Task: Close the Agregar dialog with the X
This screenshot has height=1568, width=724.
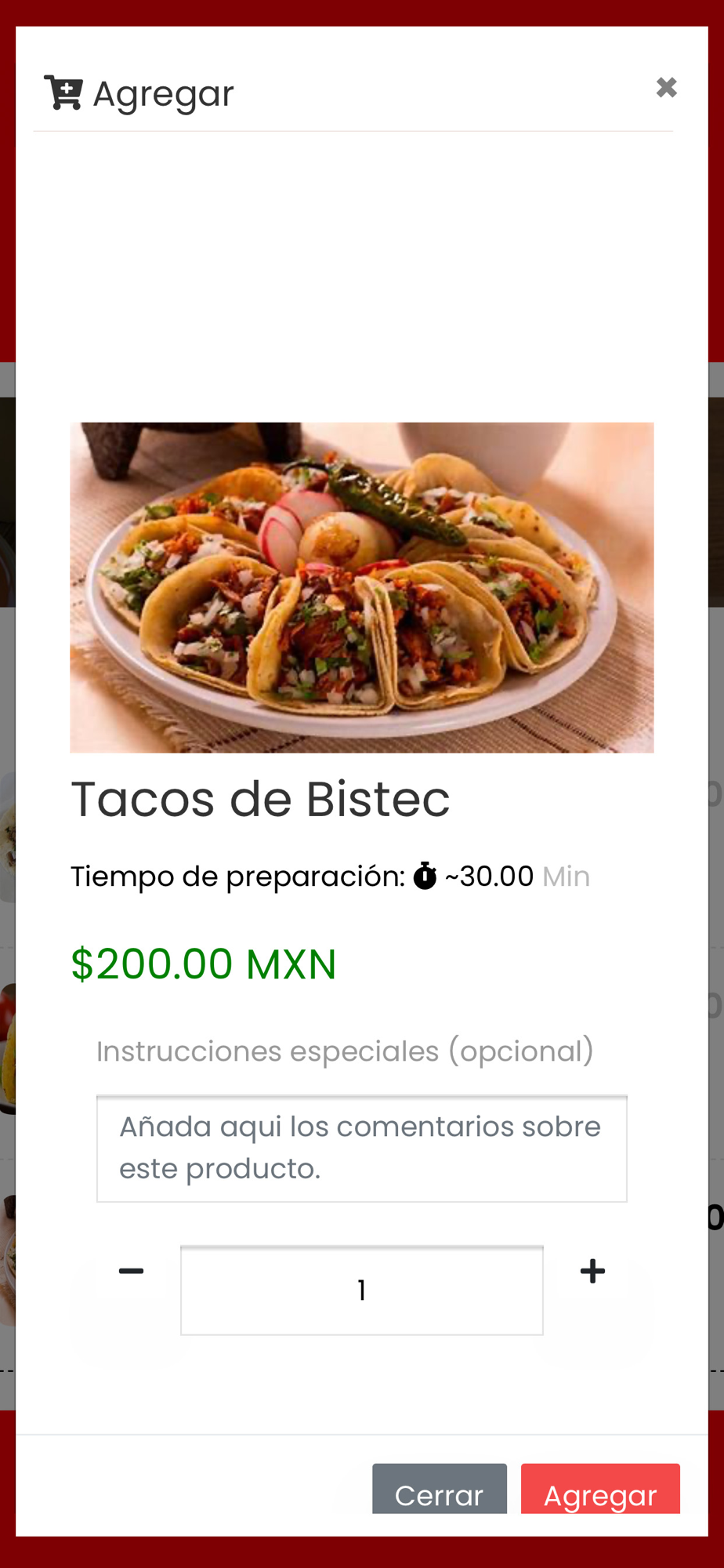Action: pos(666,87)
